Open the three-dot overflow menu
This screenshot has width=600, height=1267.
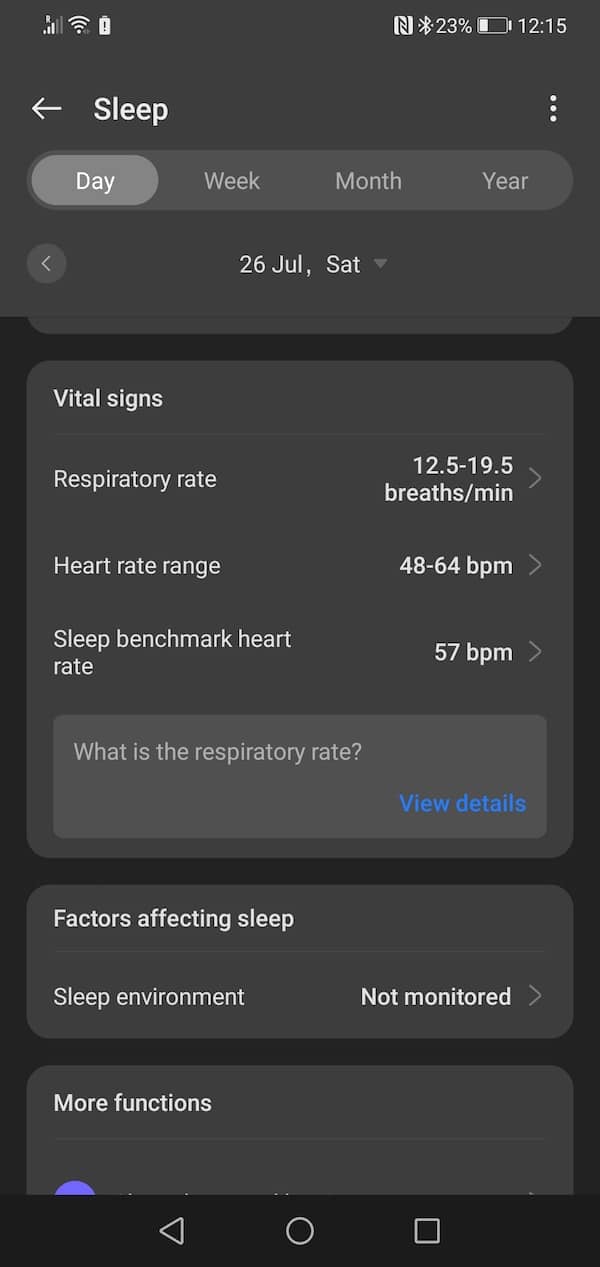click(x=553, y=109)
